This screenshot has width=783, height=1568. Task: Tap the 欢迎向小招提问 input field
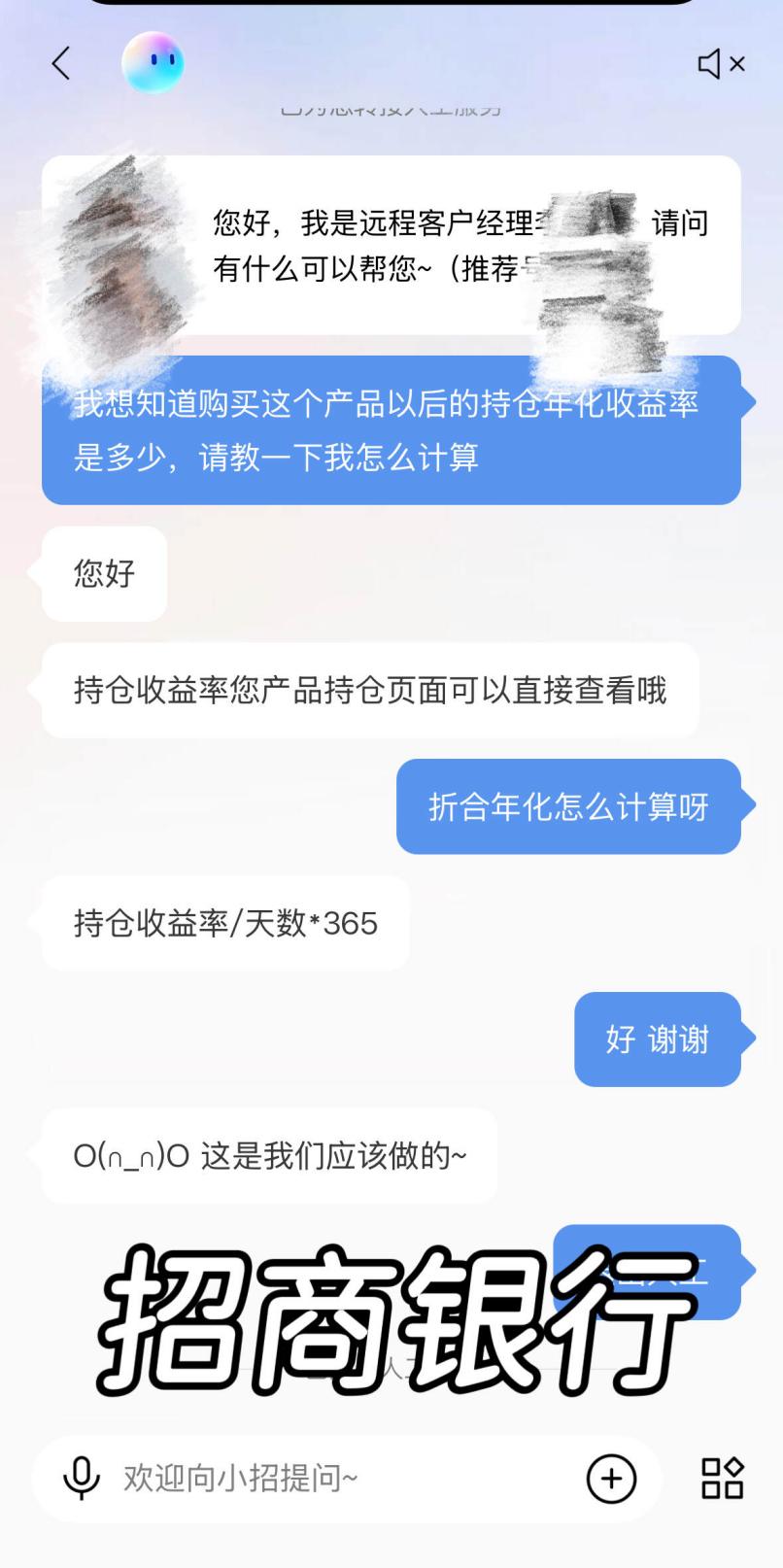[291, 1479]
